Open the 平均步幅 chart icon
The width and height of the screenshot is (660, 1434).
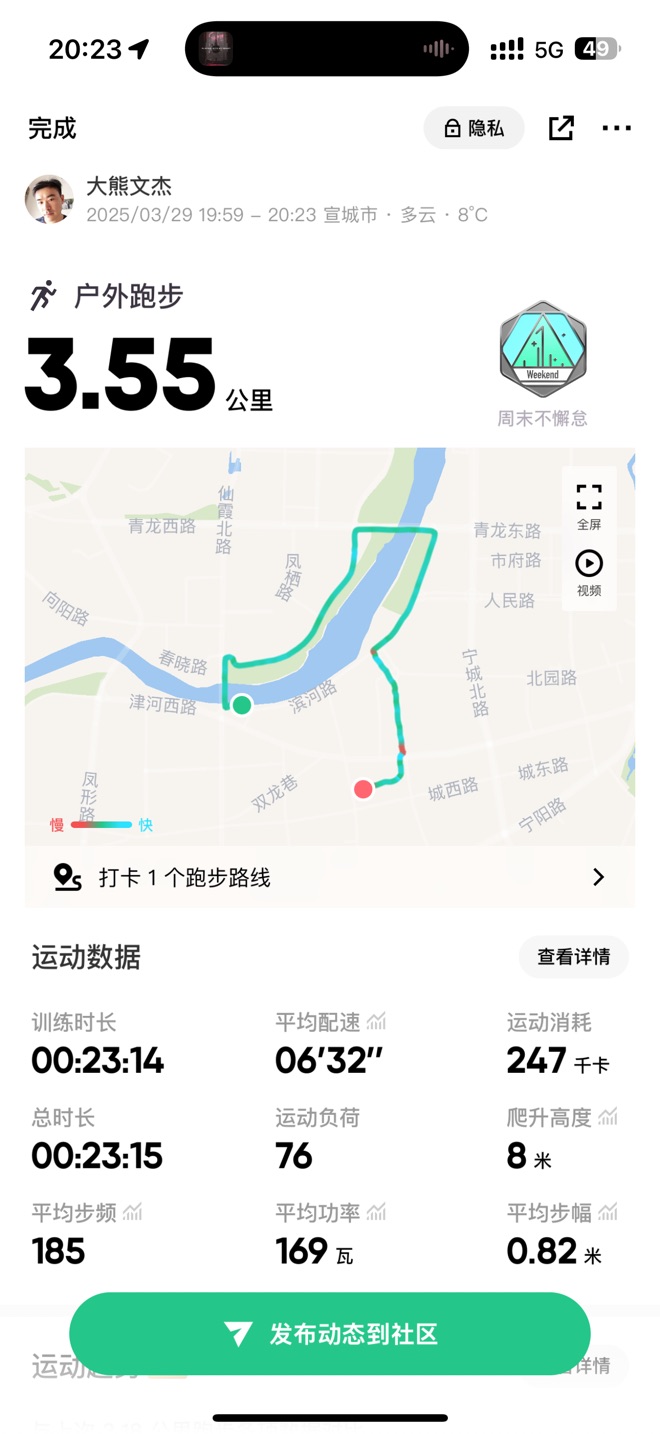(608, 1213)
